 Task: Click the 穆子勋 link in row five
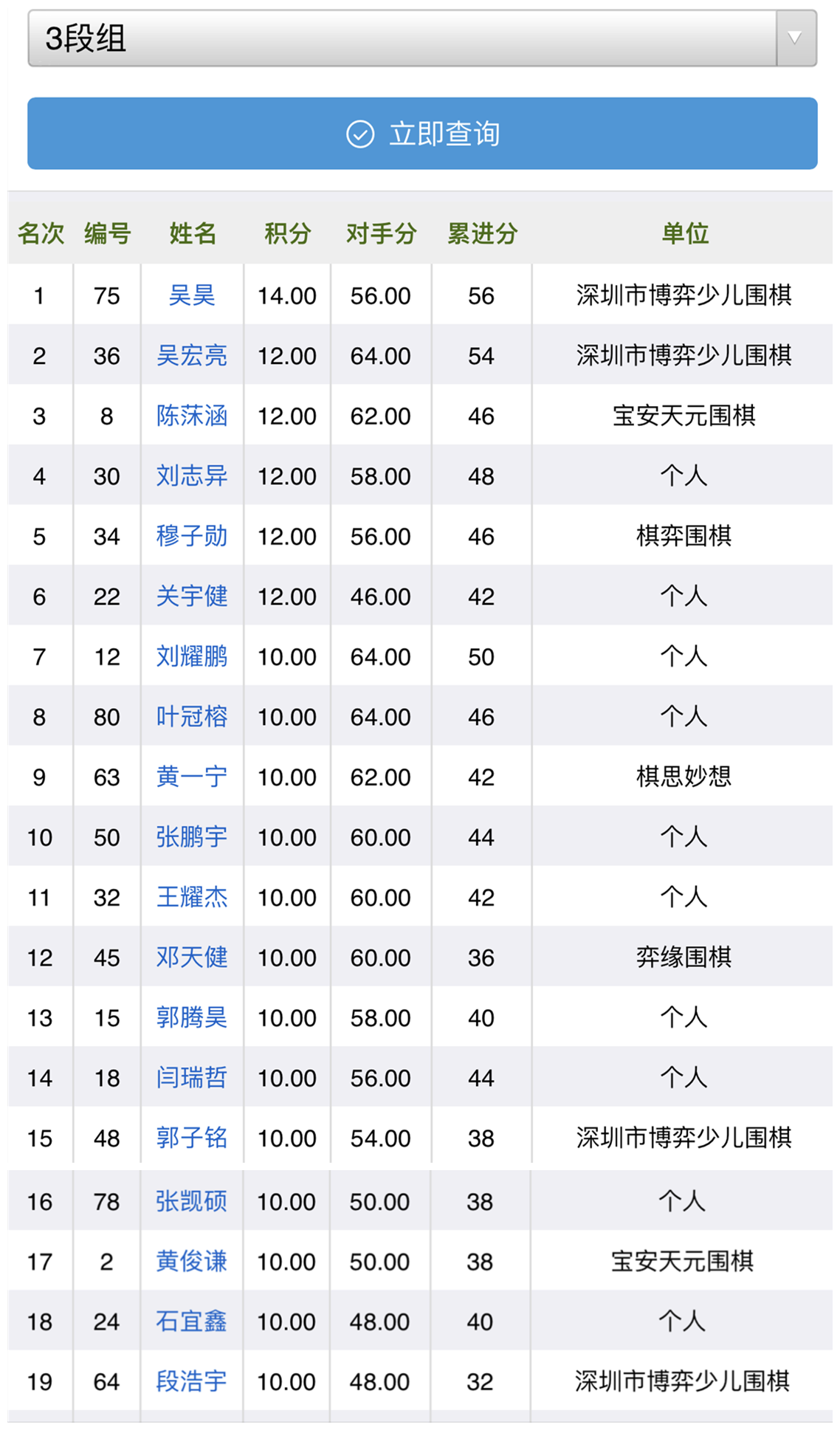[x=191, y=537]
